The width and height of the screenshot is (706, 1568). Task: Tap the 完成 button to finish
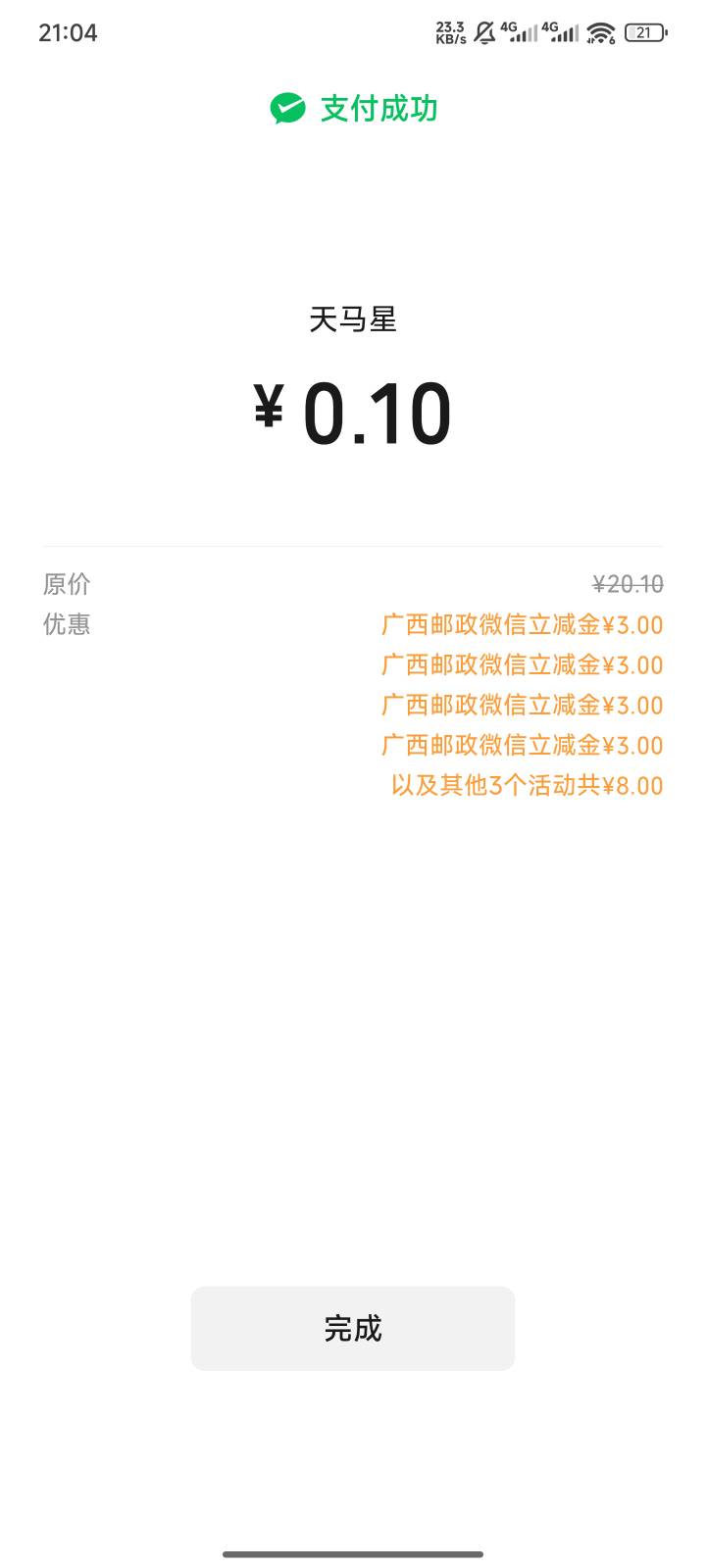point(352,1328)
